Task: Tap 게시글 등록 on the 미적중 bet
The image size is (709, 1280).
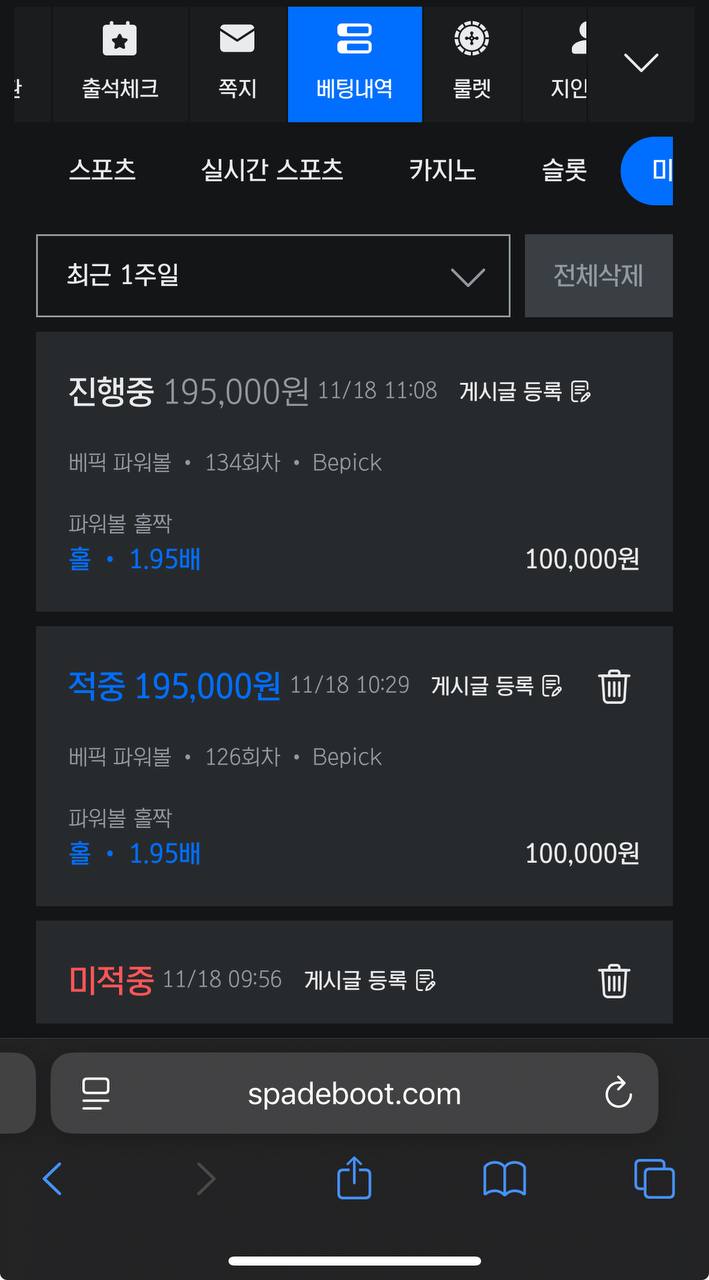Action: (370, 980)
